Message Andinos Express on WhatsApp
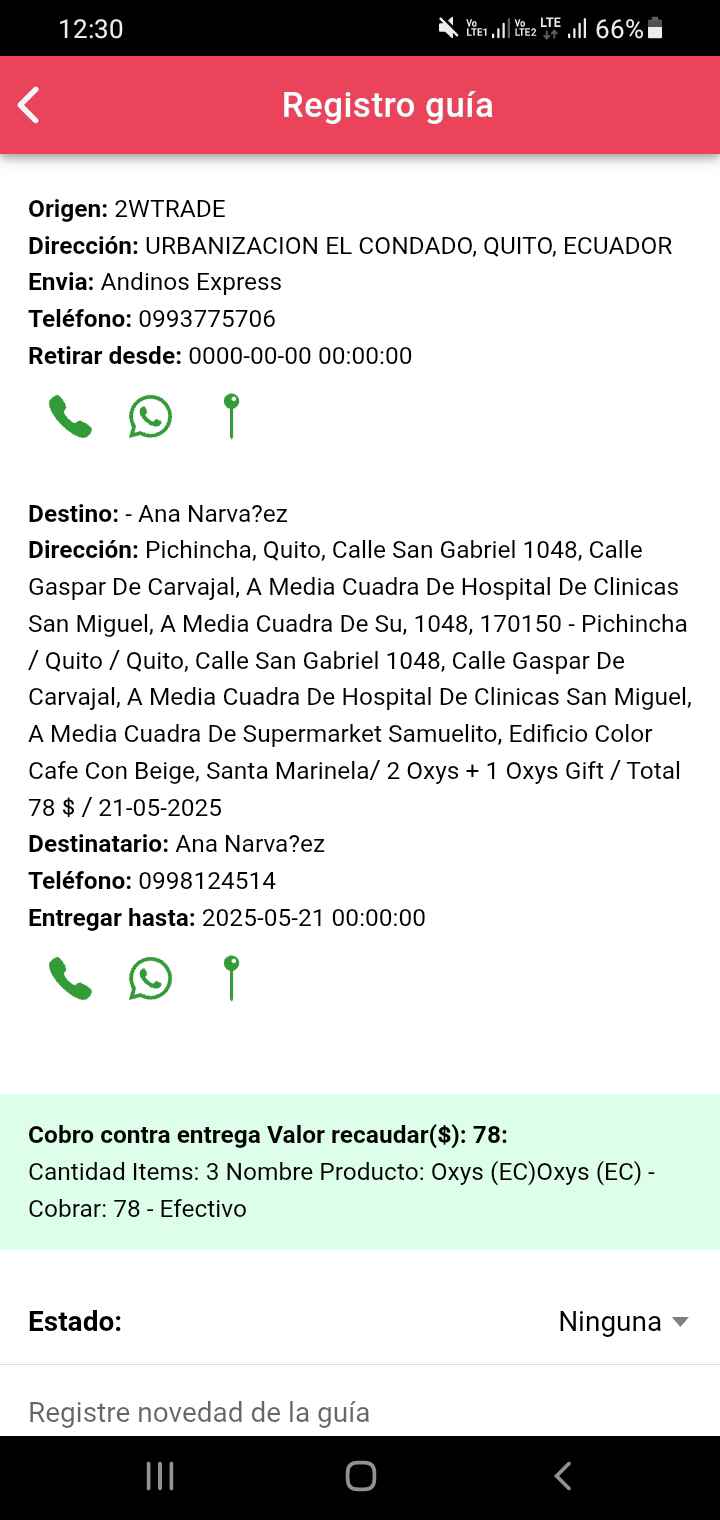 tap(150, 417)
